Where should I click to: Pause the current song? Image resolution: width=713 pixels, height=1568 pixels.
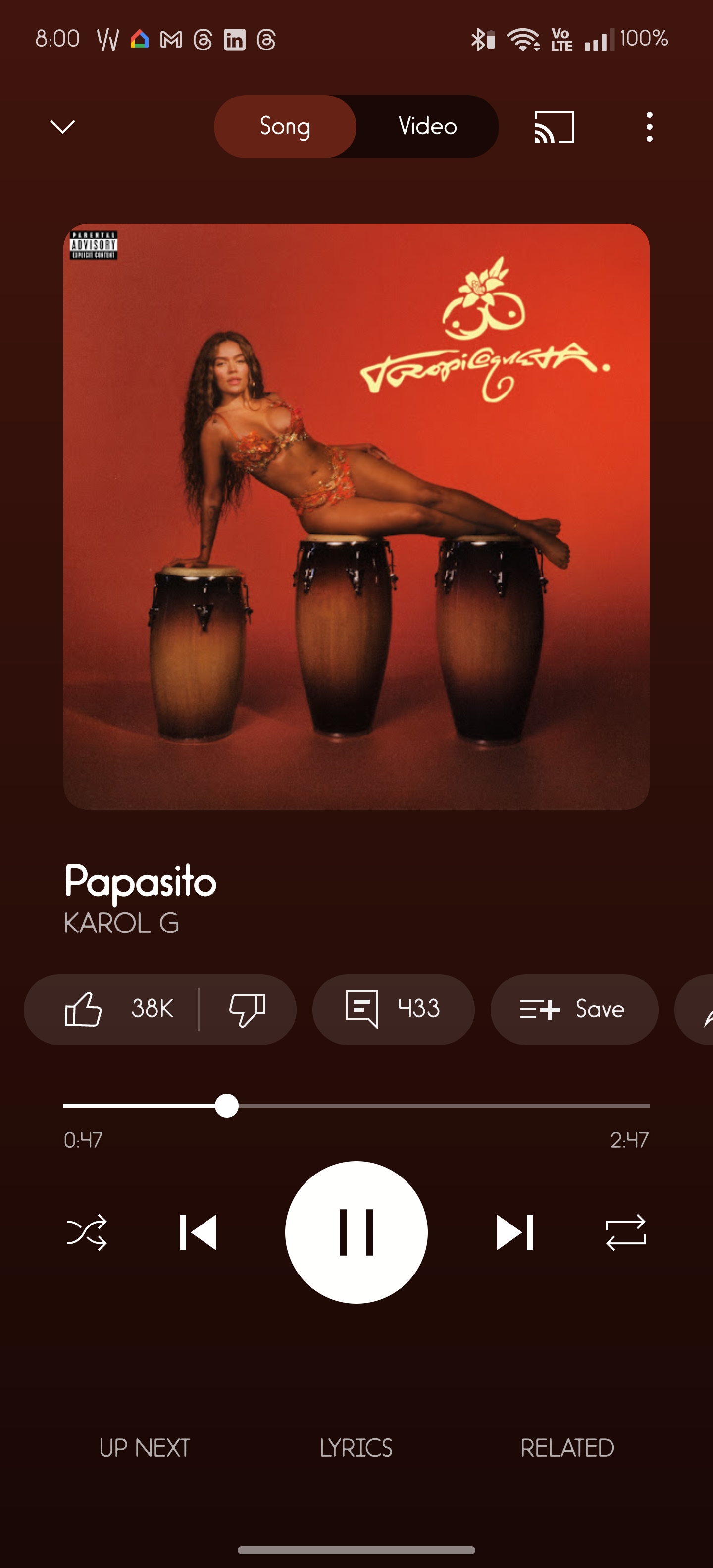tap(356, 1232)
